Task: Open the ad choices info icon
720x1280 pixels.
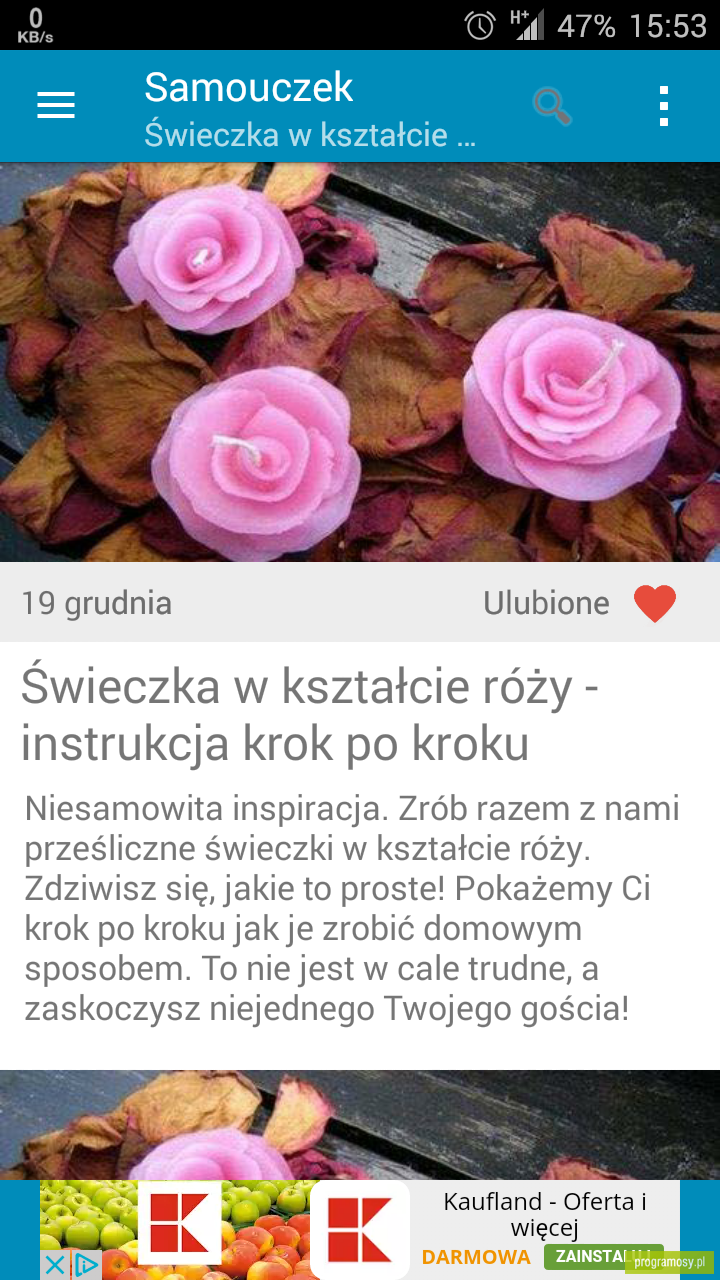Action: [86, 1266]
